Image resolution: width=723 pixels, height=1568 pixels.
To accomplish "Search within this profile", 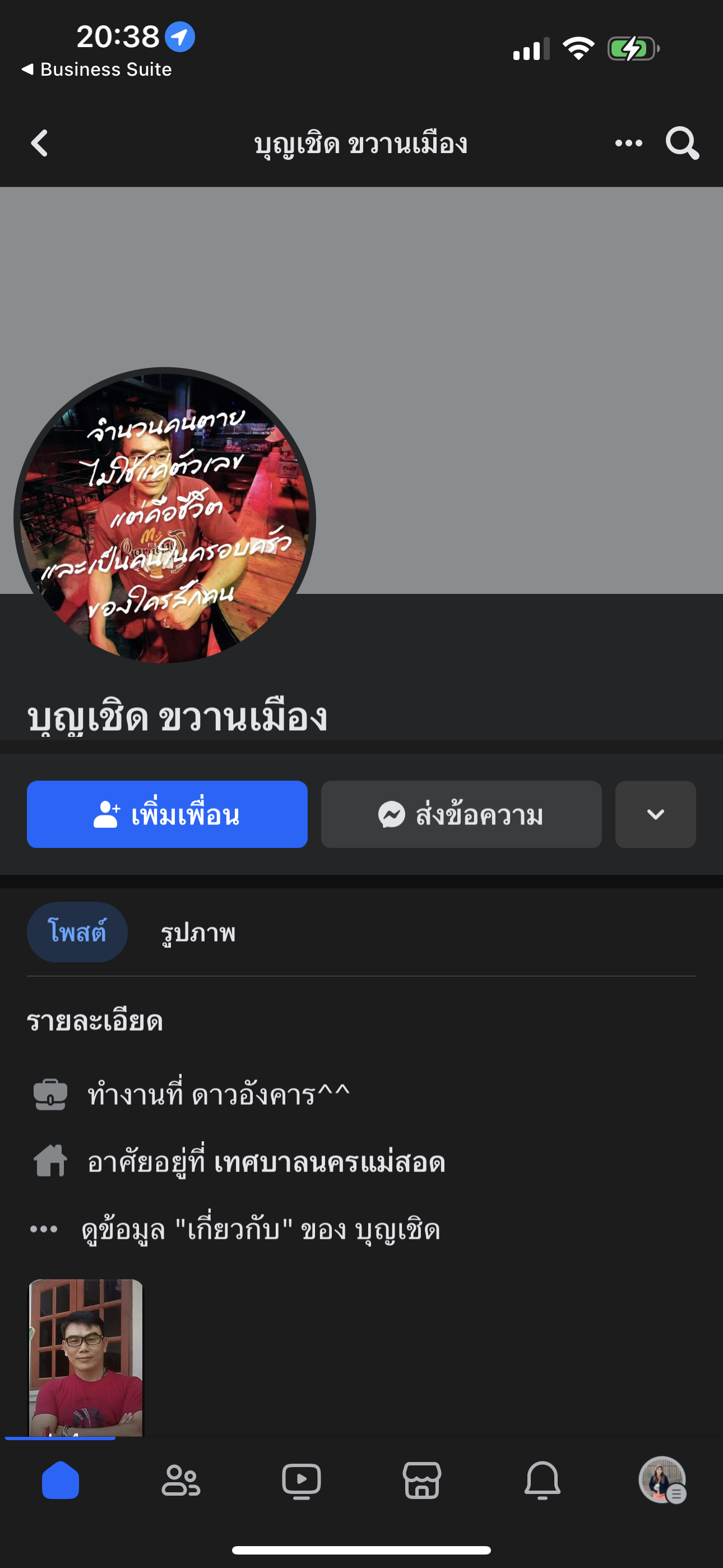I will tap(682, 144).
